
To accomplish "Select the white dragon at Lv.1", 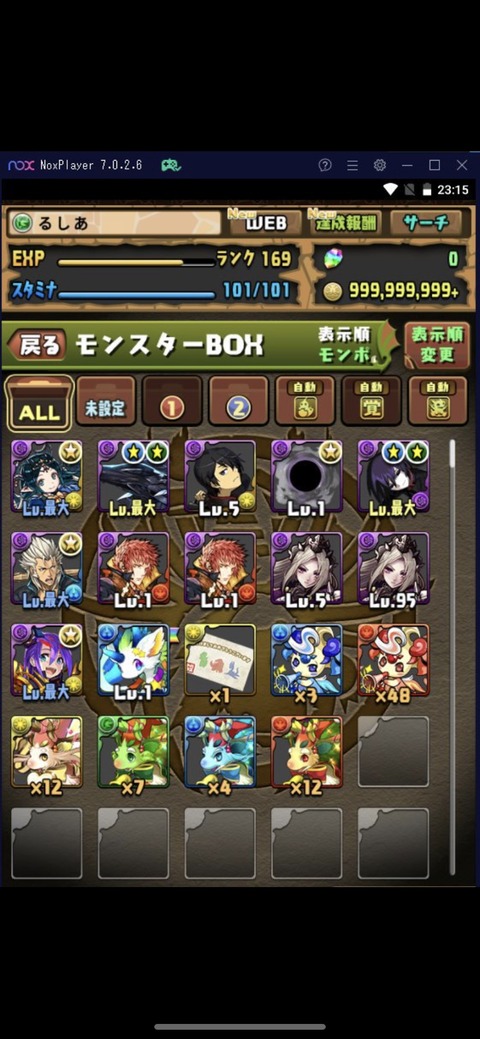I will [133, 660].
